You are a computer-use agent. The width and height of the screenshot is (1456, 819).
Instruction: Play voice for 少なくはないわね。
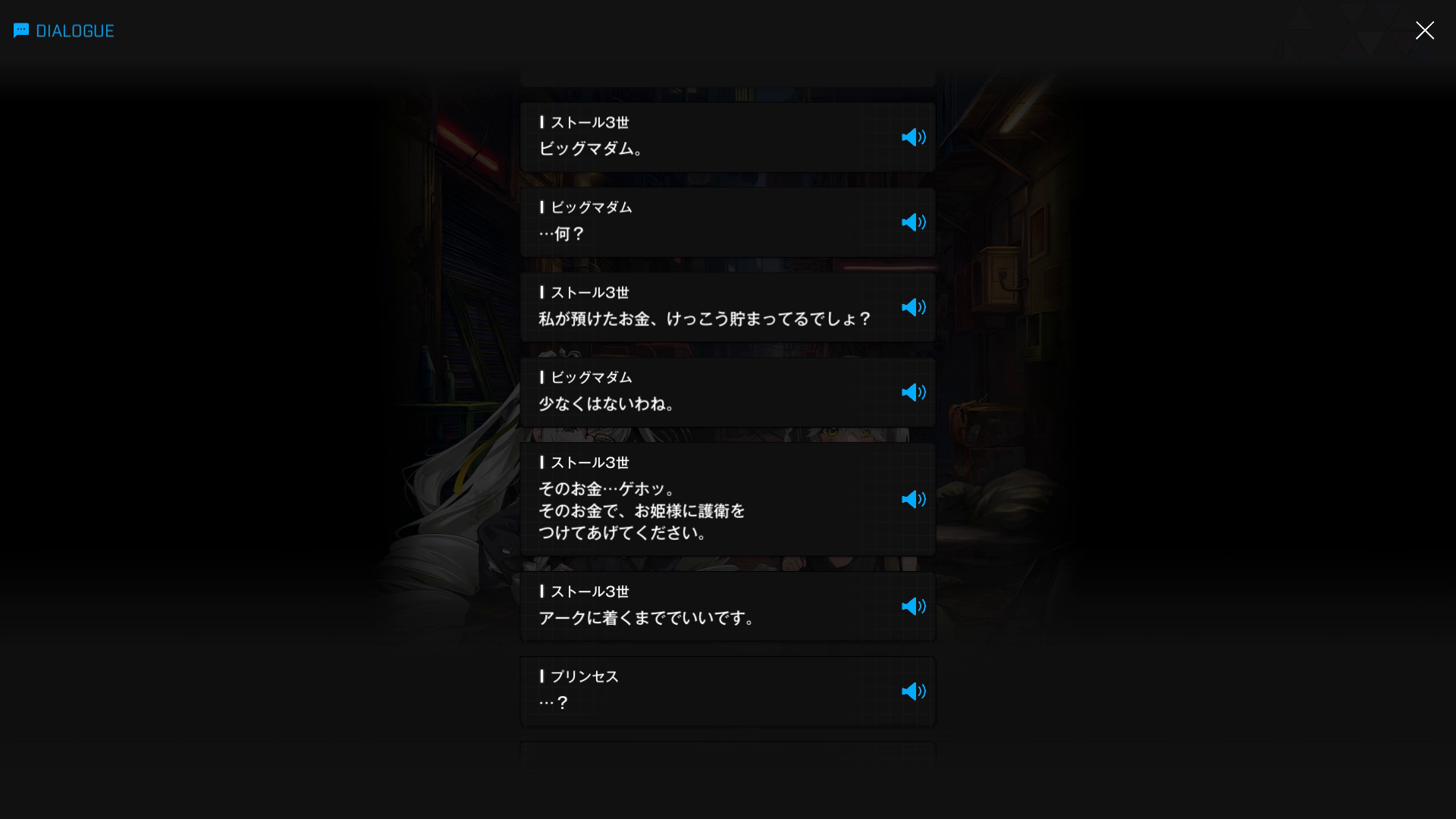[x=913, y=392]
